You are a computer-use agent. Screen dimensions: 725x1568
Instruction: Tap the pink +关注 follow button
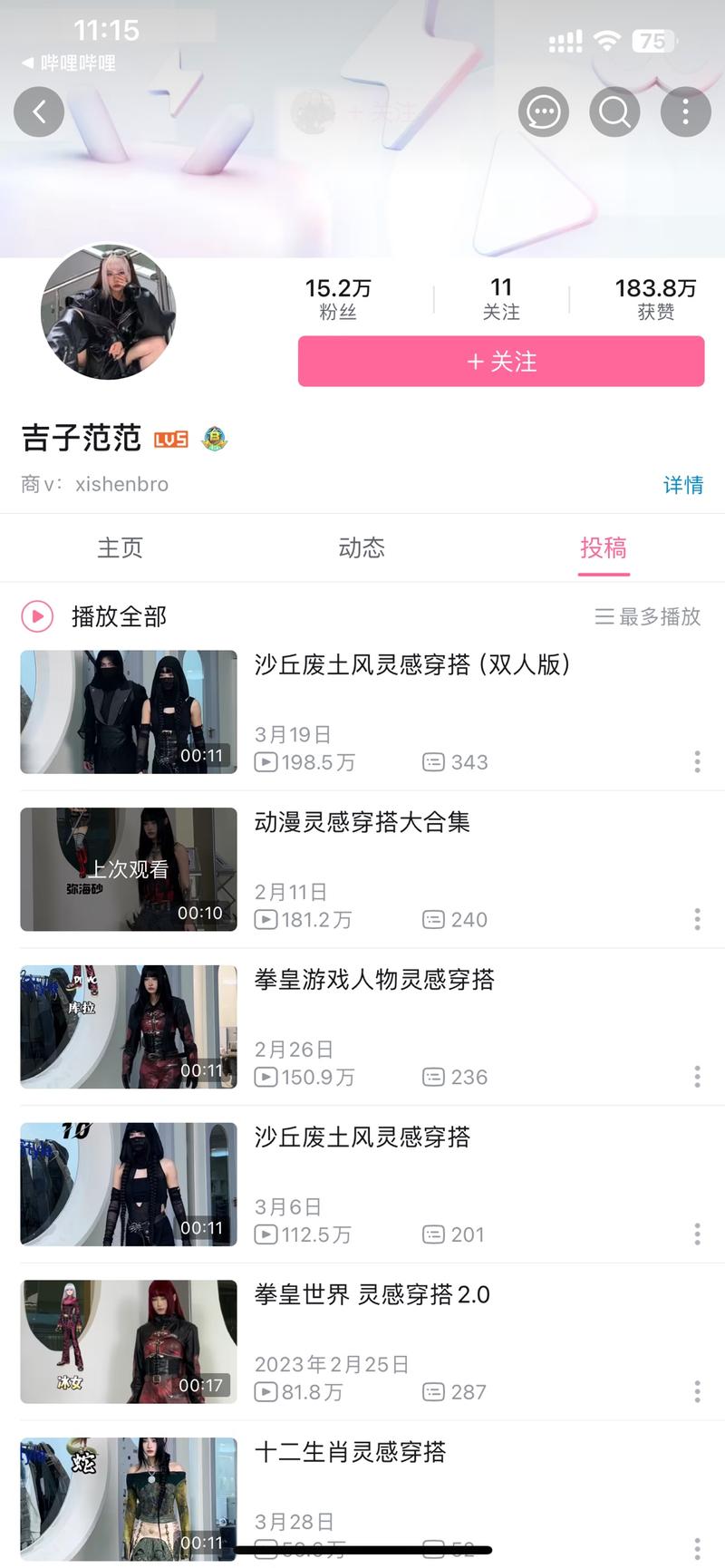click(500, 361)
